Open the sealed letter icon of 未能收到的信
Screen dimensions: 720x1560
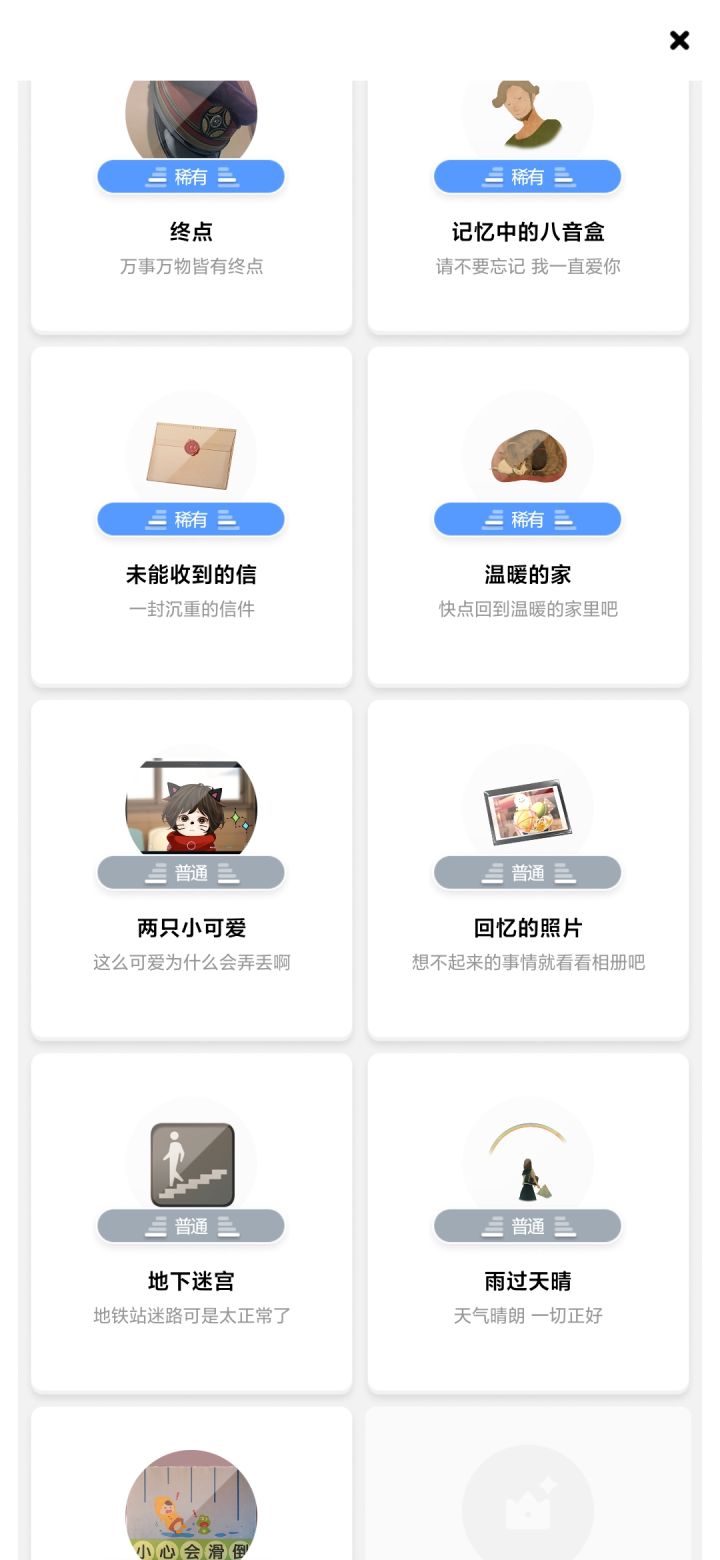(x=191, y=450)
